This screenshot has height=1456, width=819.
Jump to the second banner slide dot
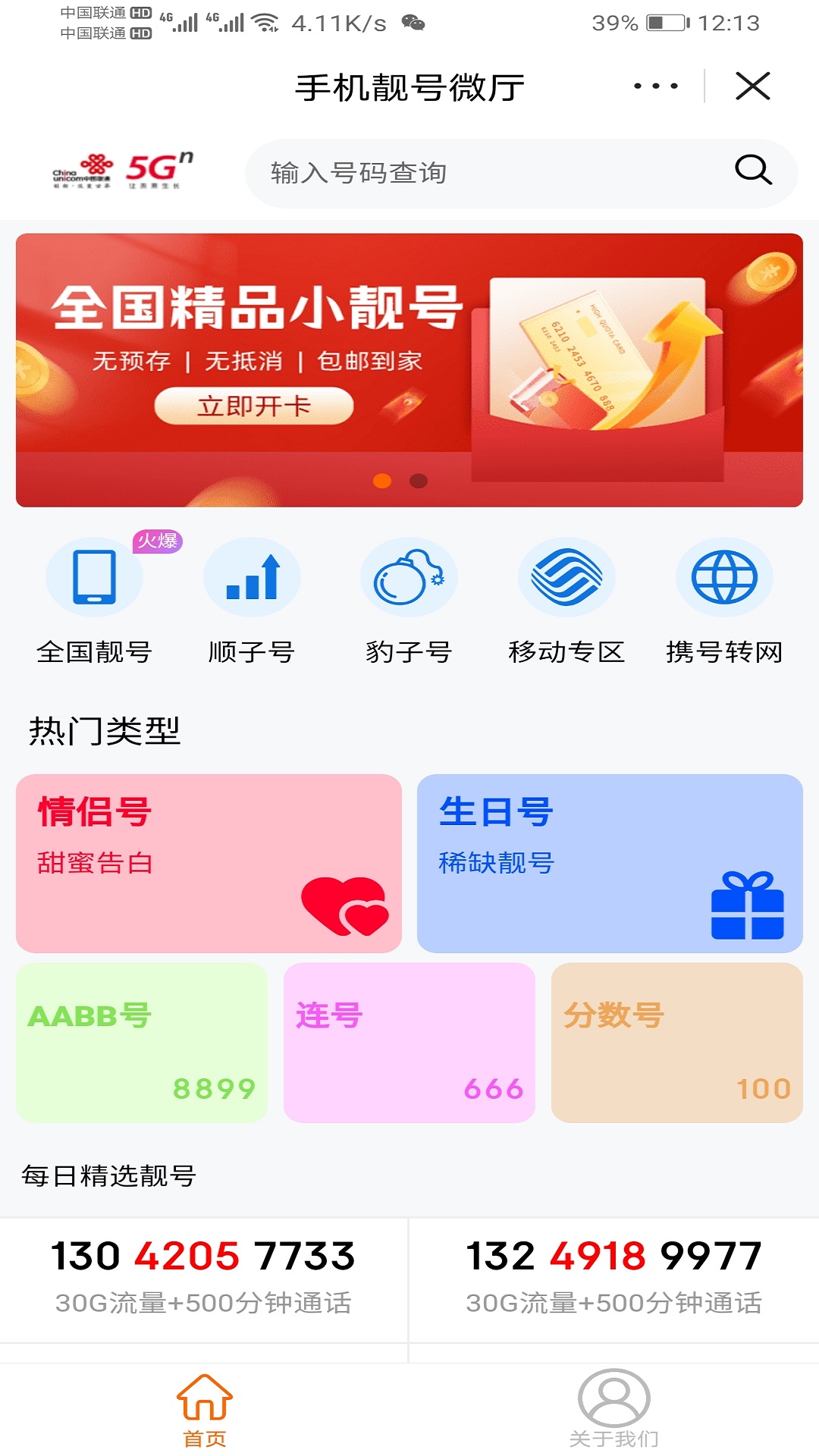(419, 481)
